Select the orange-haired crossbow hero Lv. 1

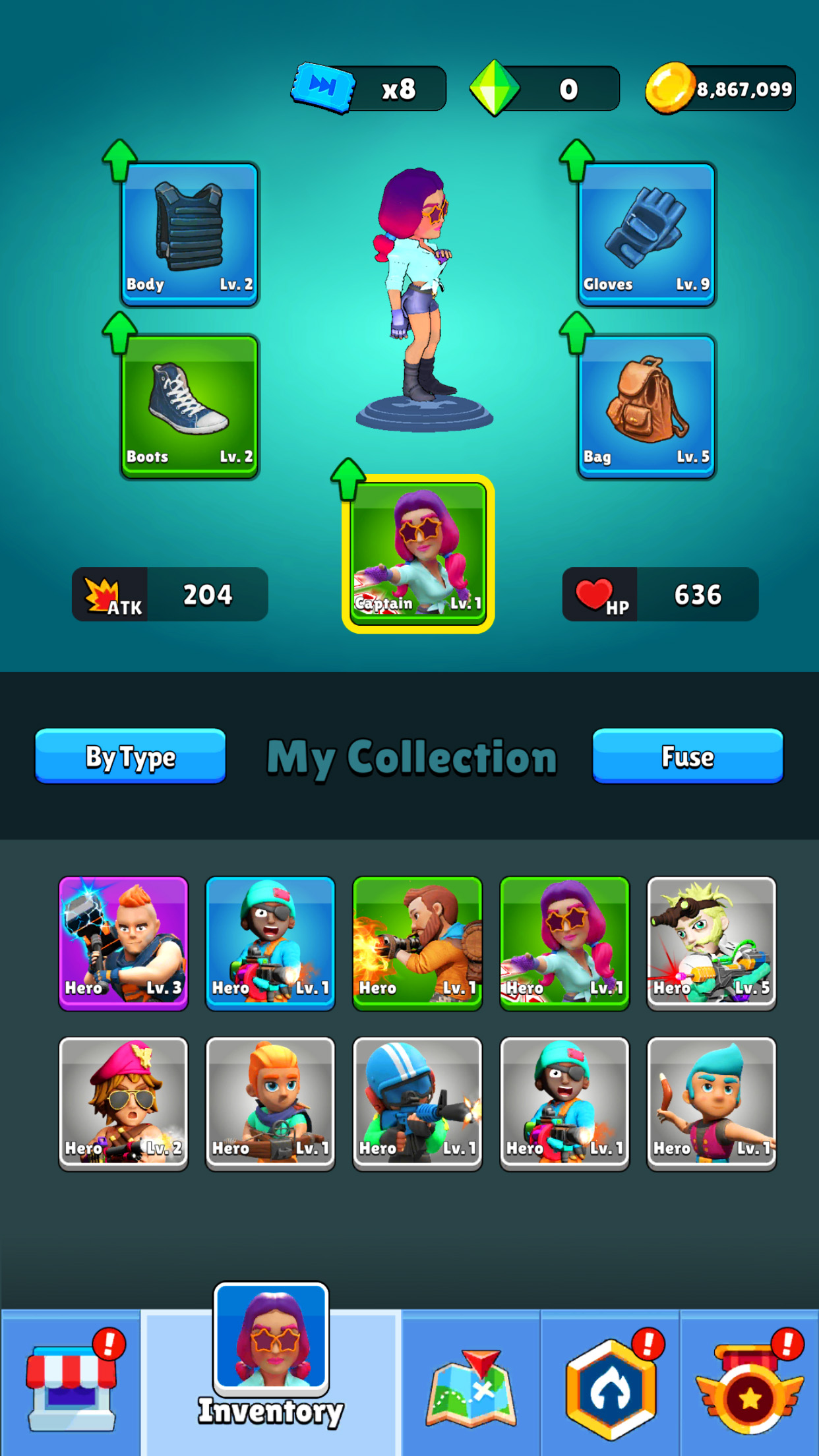point(270,1103)
